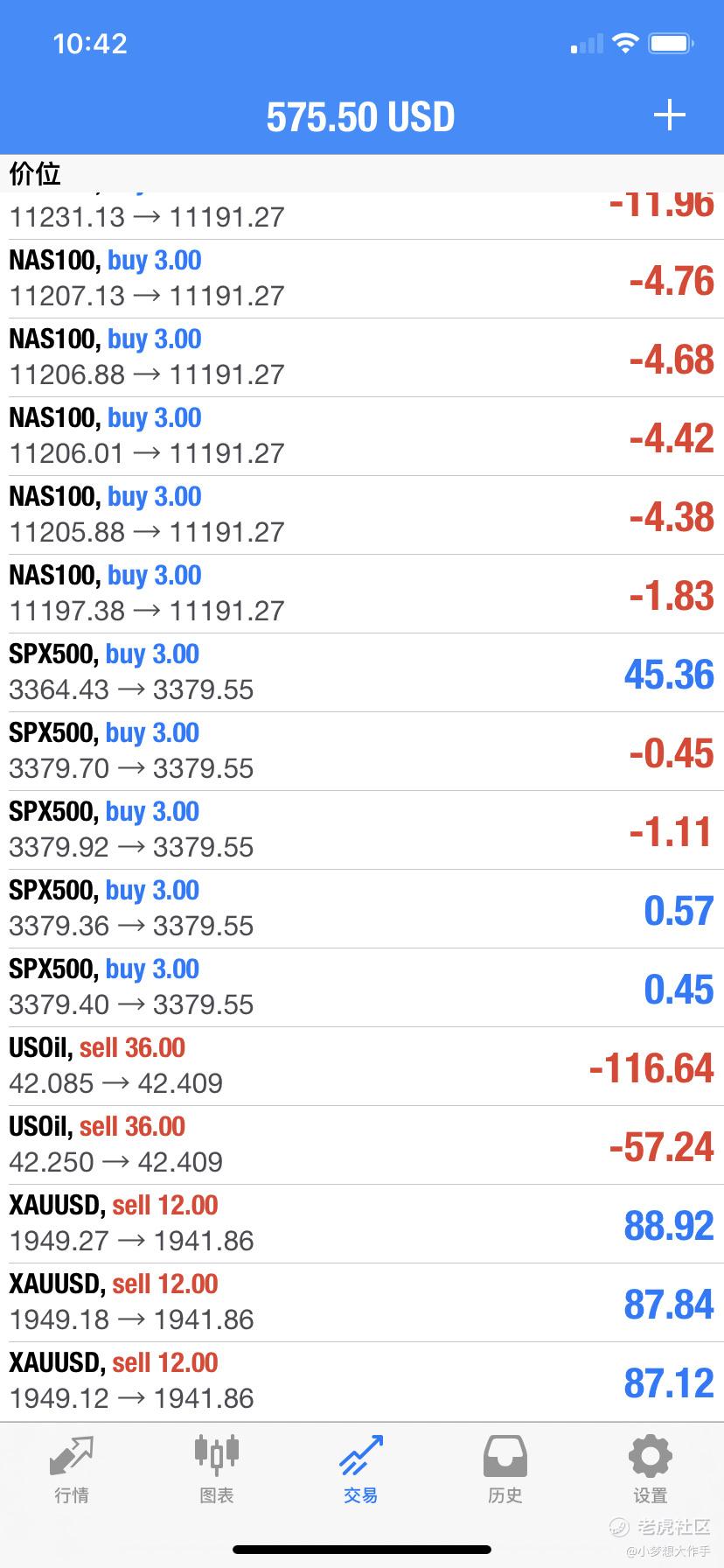Go to the 历史 history tab
This screenshot has height=1568, width=724.
tap(505, 1470)
